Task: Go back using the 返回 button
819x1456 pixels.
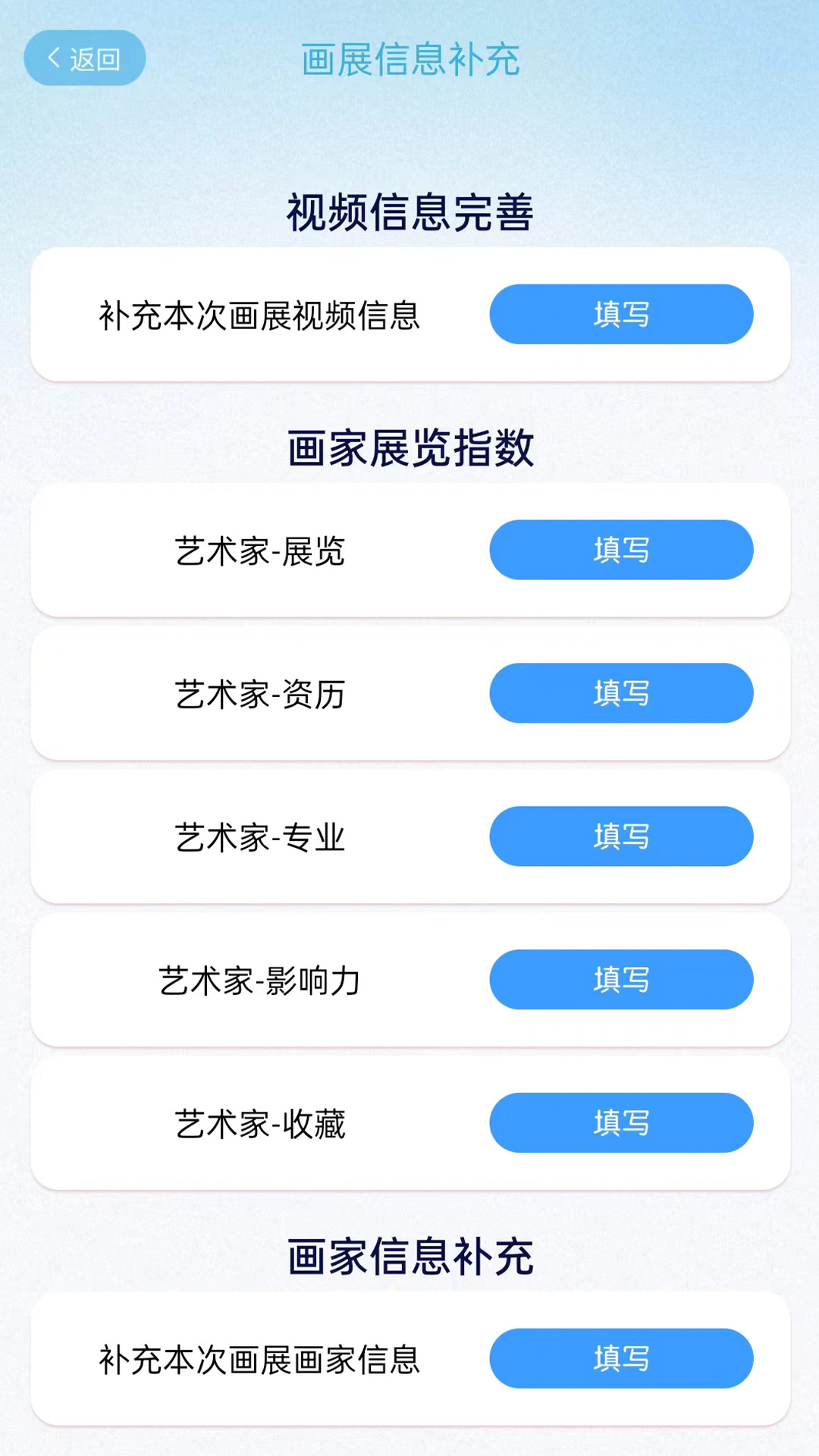Action: point(84,58)
